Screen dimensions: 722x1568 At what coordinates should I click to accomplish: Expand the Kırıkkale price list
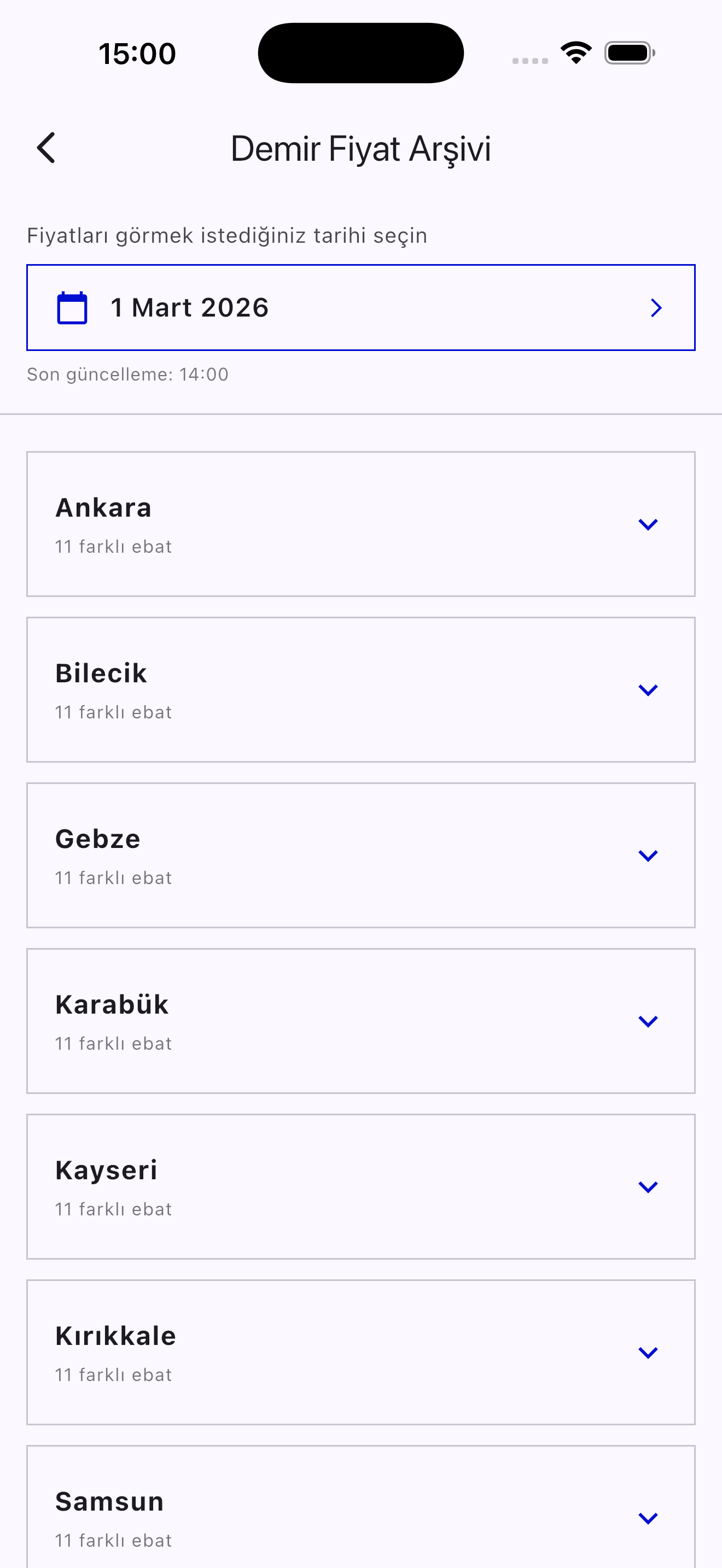tap(648, 1354)
